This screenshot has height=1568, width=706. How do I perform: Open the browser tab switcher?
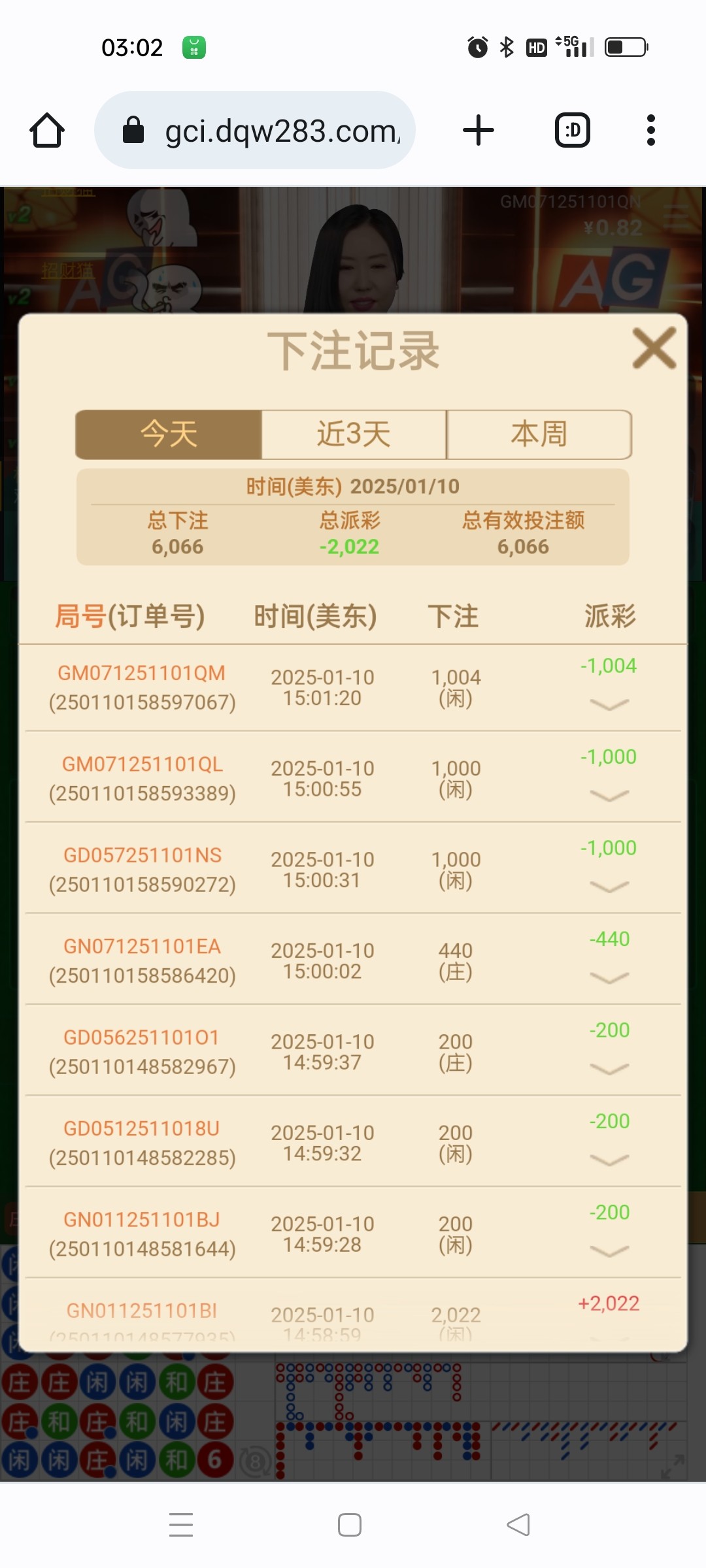point(572,130)
